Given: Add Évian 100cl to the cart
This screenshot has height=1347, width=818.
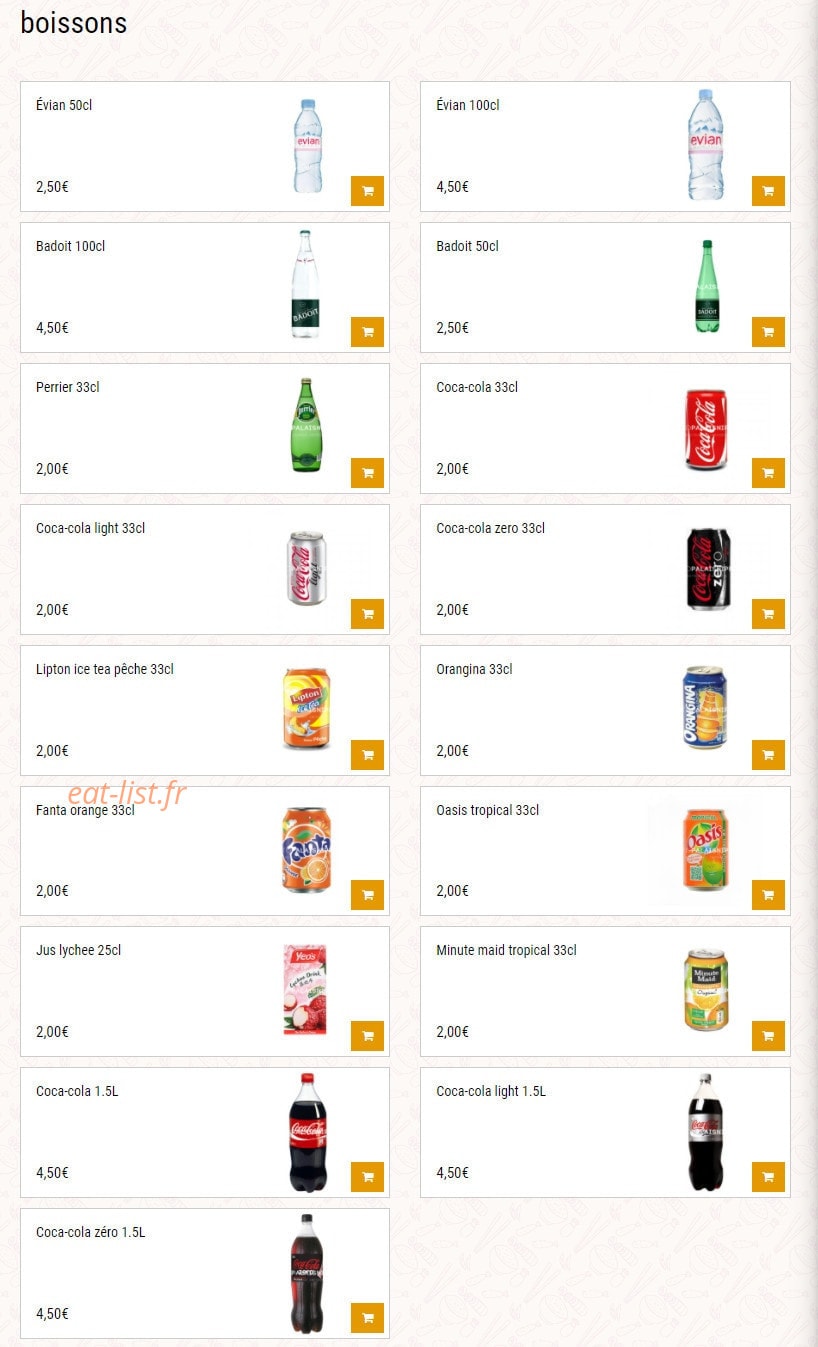Looking at the screenshot, I should 768,191.
